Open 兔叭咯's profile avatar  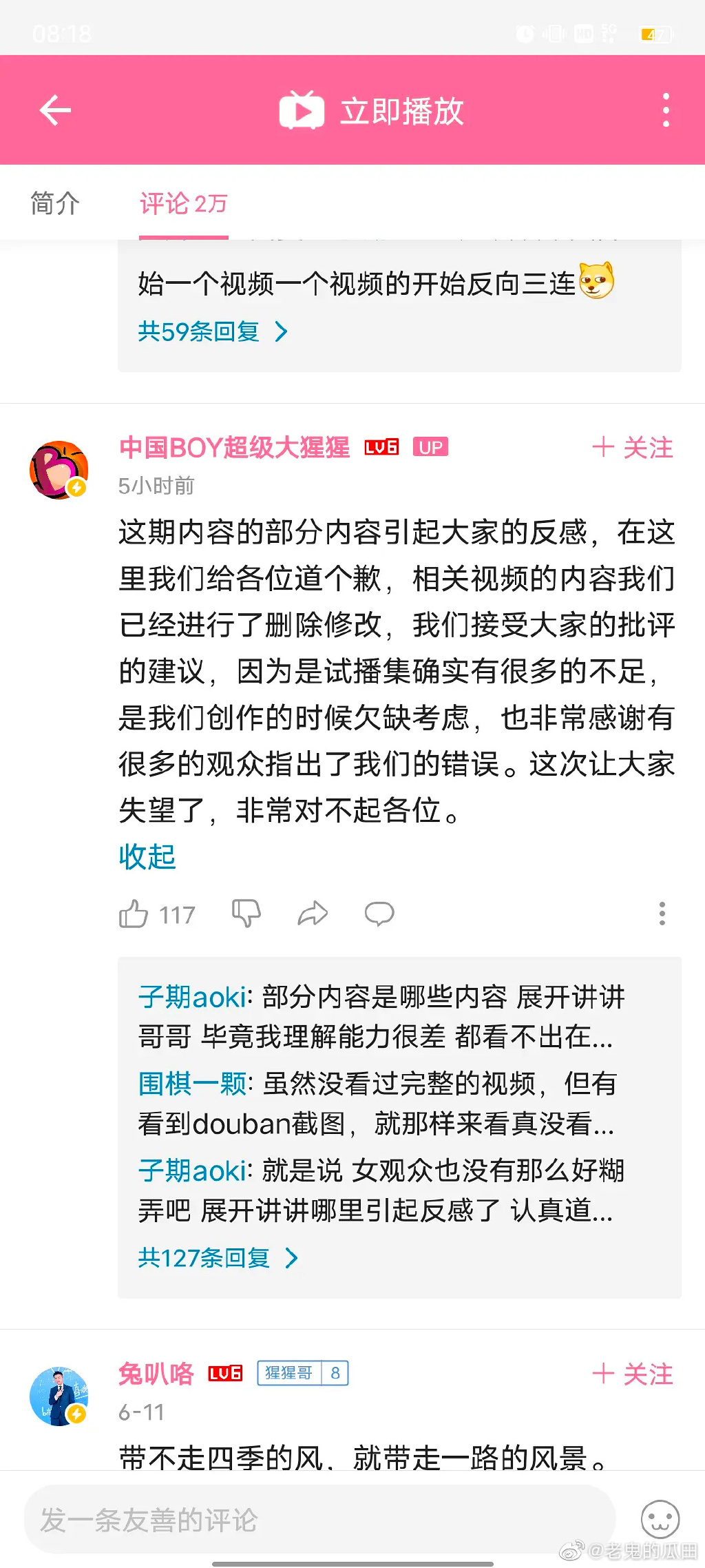click(59, 1396)
